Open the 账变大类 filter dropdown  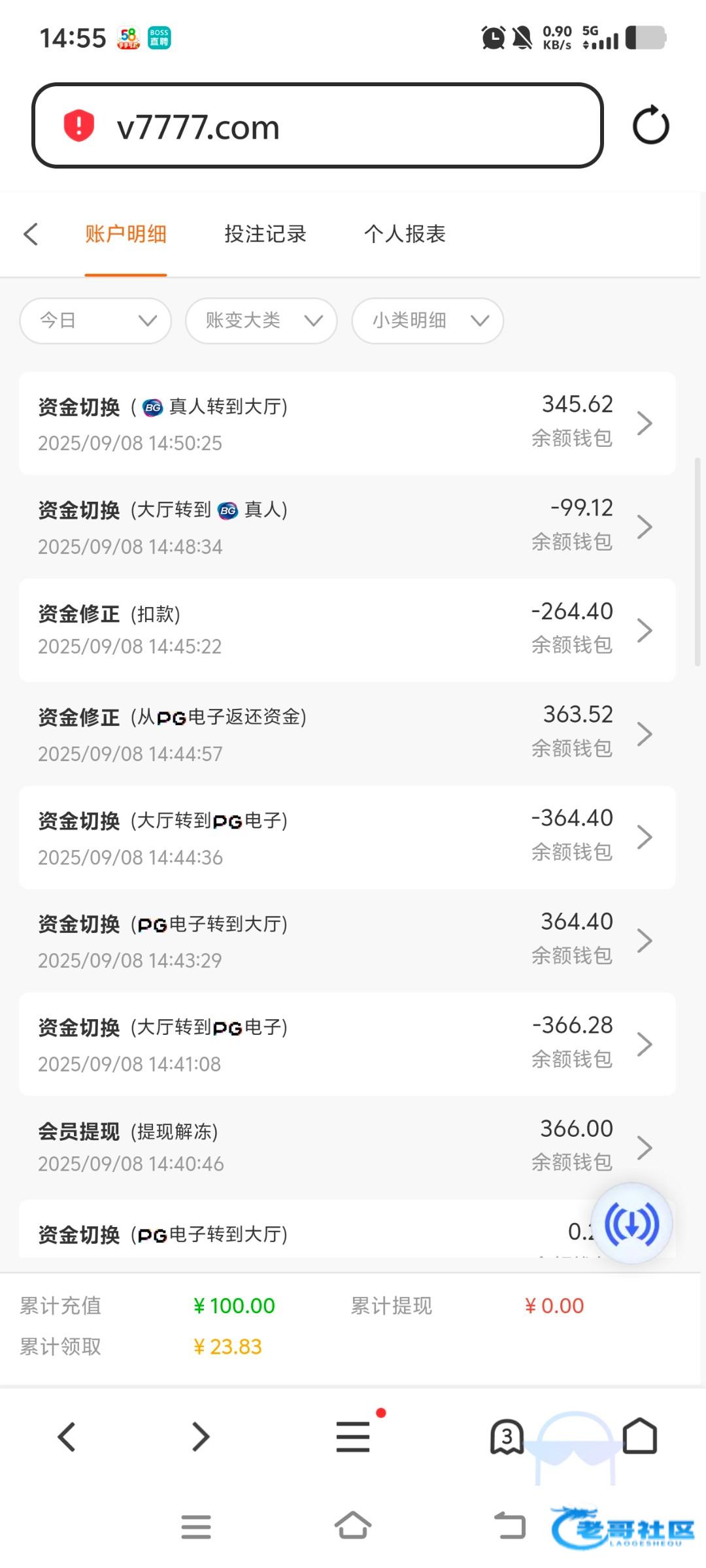click(x=261, y=321)
